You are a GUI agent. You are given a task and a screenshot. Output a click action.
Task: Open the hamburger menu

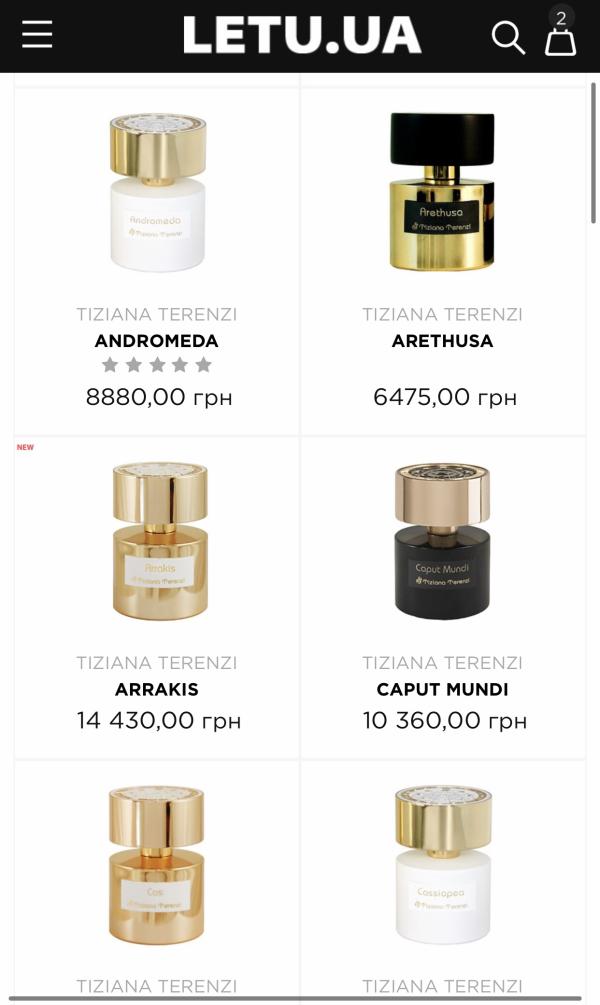(37, 35)
